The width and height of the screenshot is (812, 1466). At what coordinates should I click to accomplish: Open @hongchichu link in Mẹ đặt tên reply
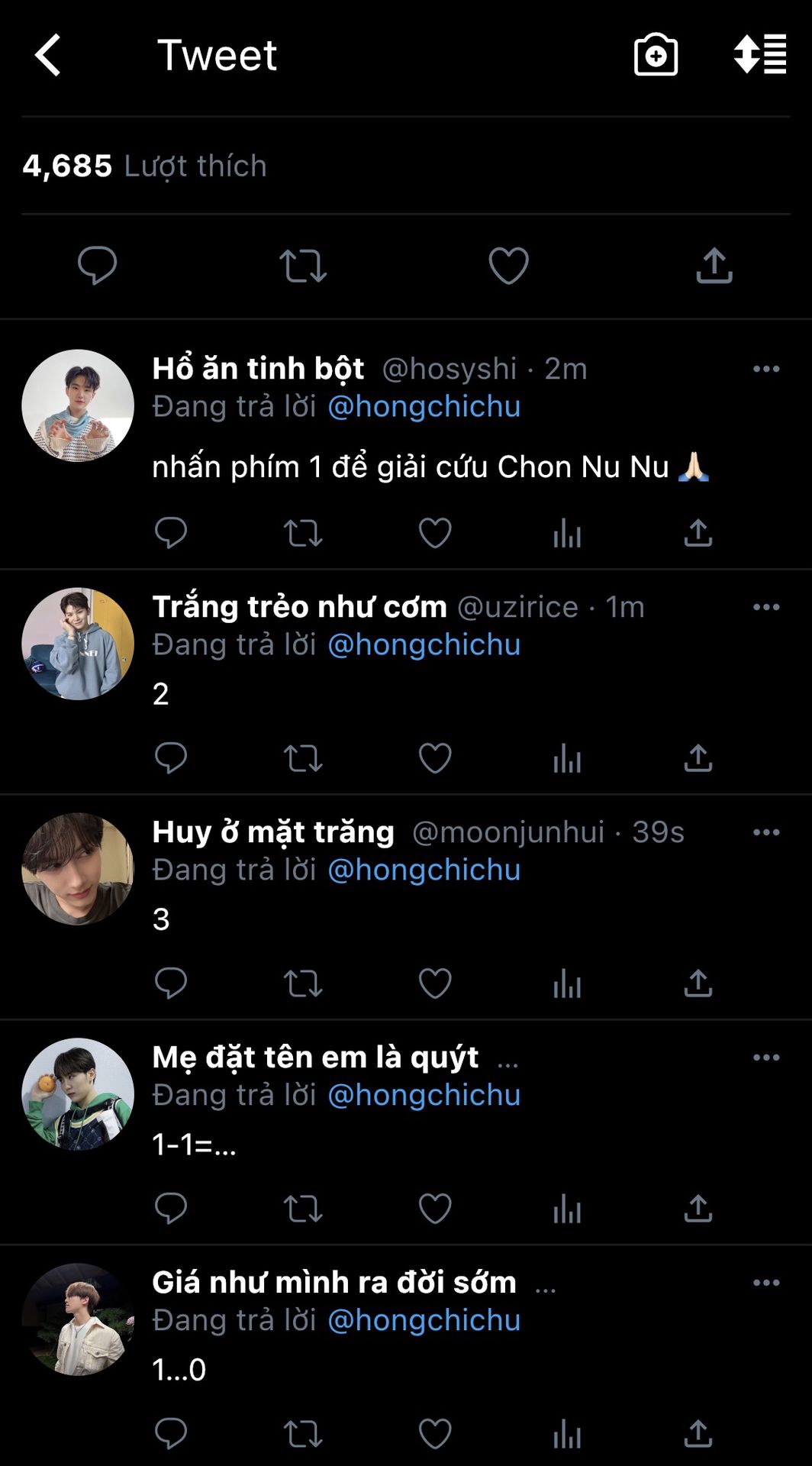point(424,1095)
